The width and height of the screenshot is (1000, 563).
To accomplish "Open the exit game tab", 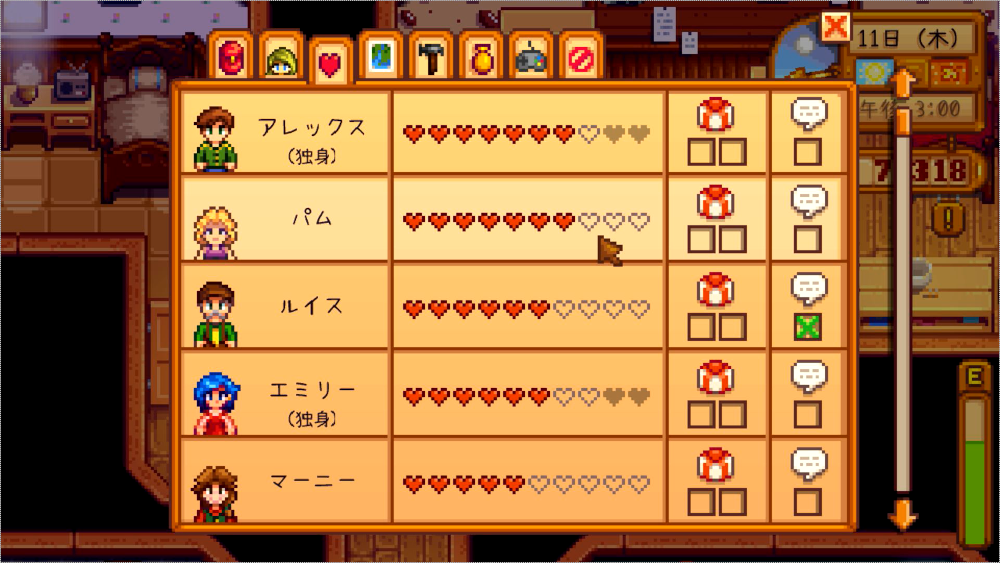I will 580,59.
